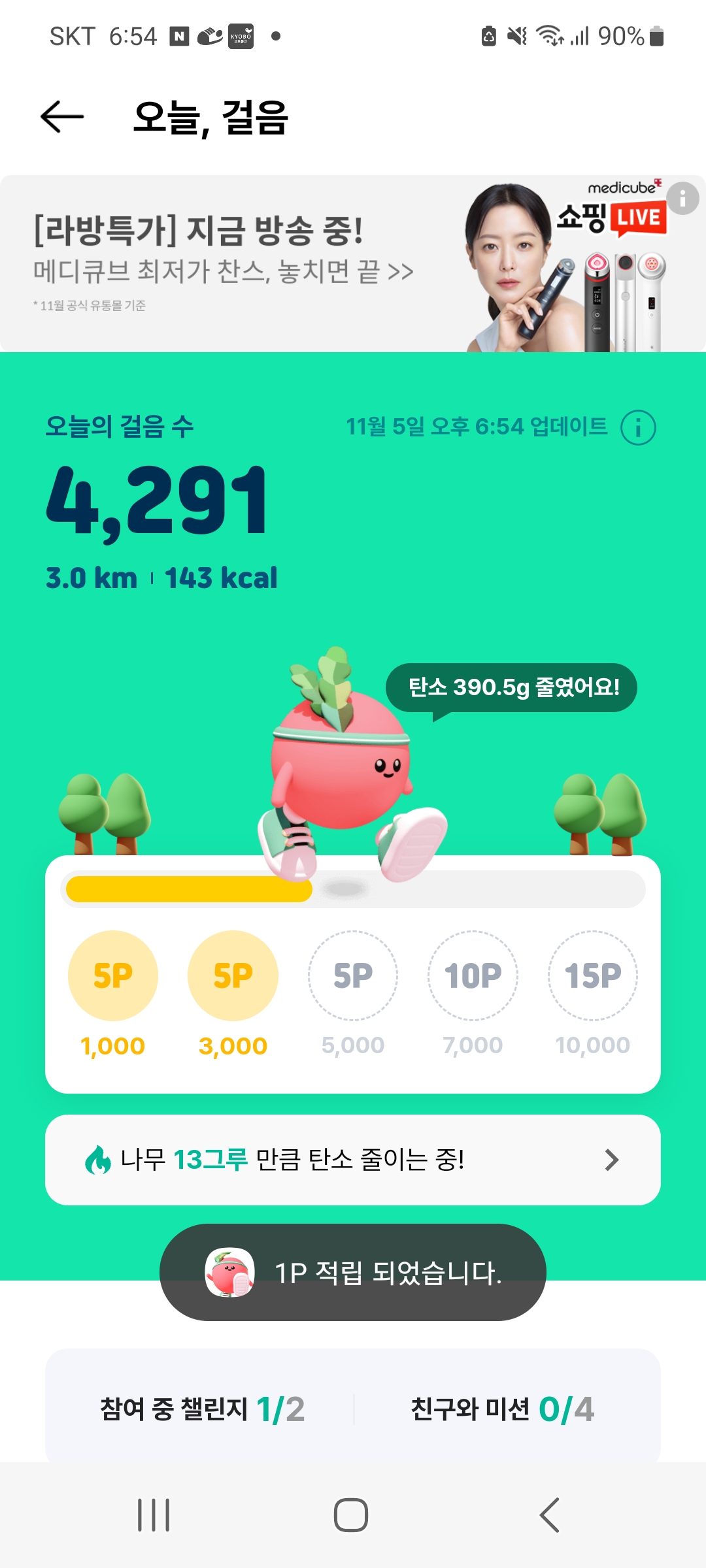Go back using the top-left arrow
The width and height of the screenshot is (706, 1568).
62,117
